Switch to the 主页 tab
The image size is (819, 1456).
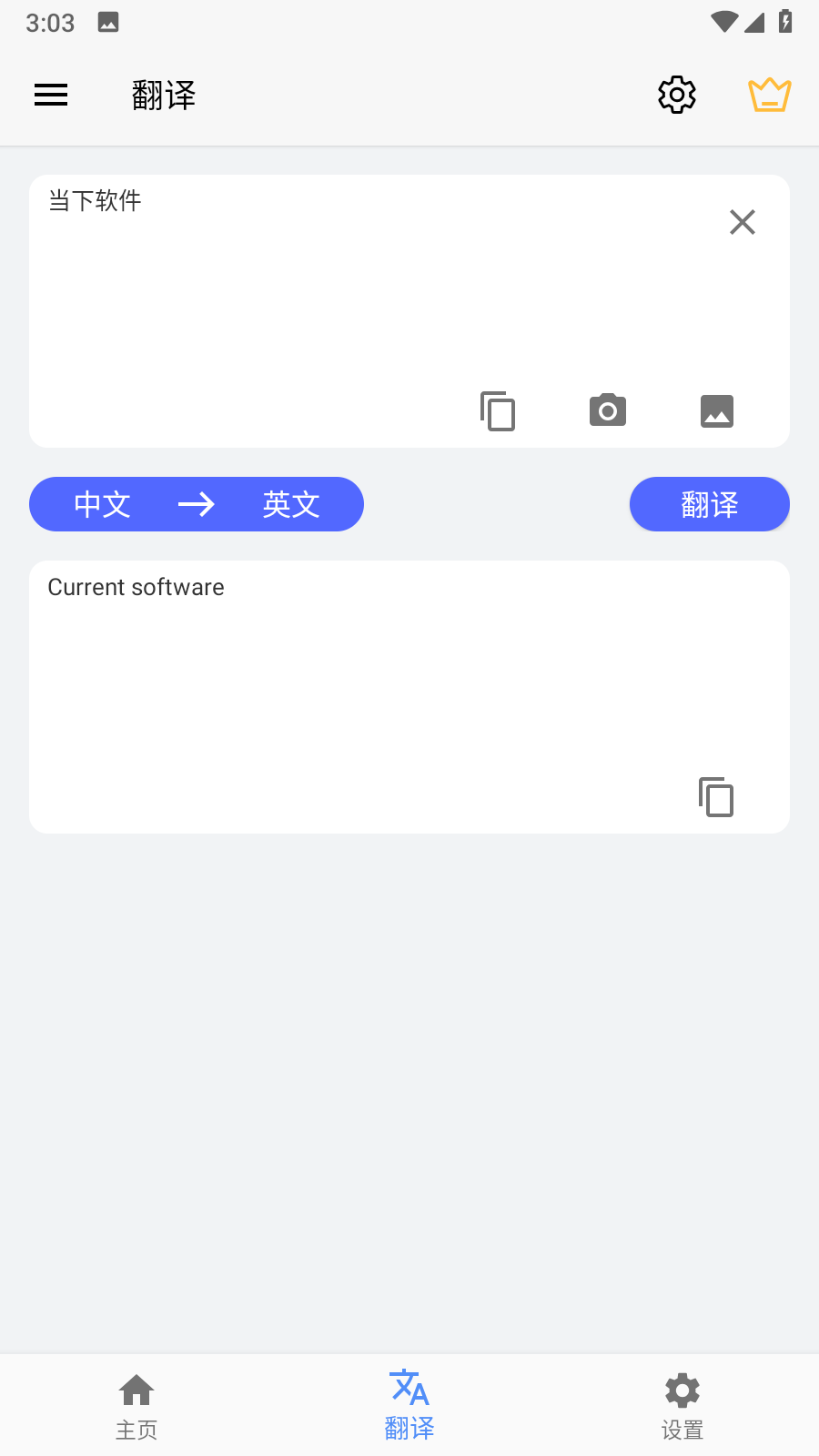point(136,1405)
